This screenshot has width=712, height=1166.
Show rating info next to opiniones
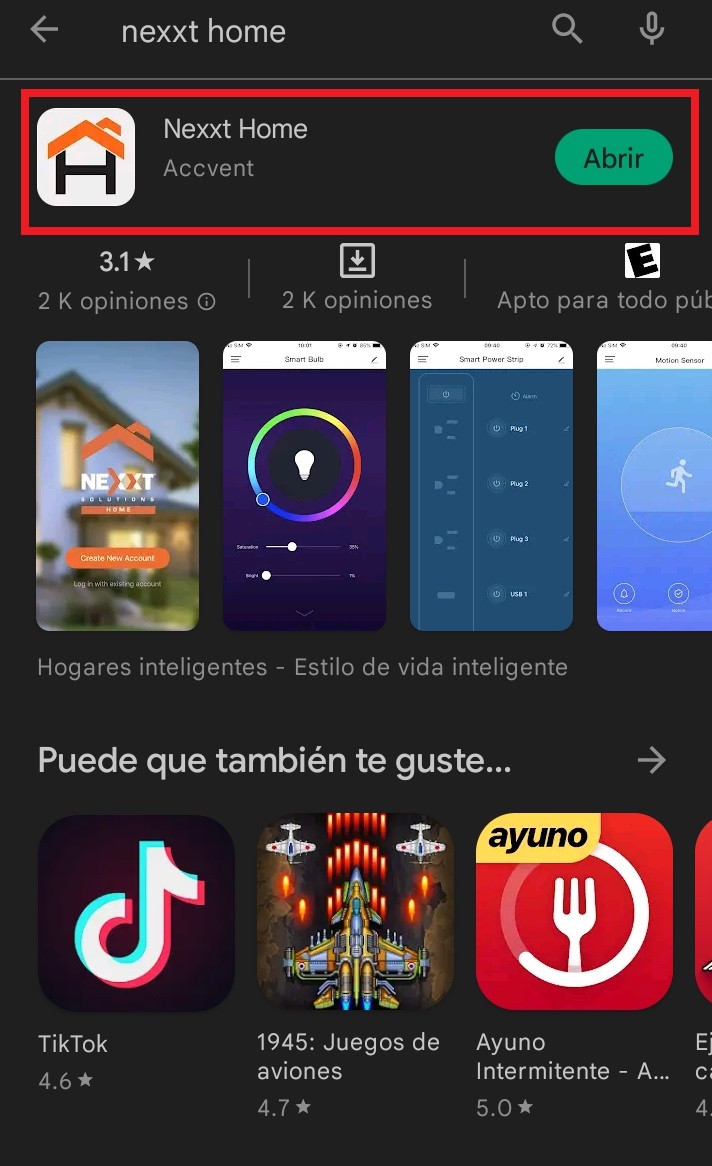[207, 302]
